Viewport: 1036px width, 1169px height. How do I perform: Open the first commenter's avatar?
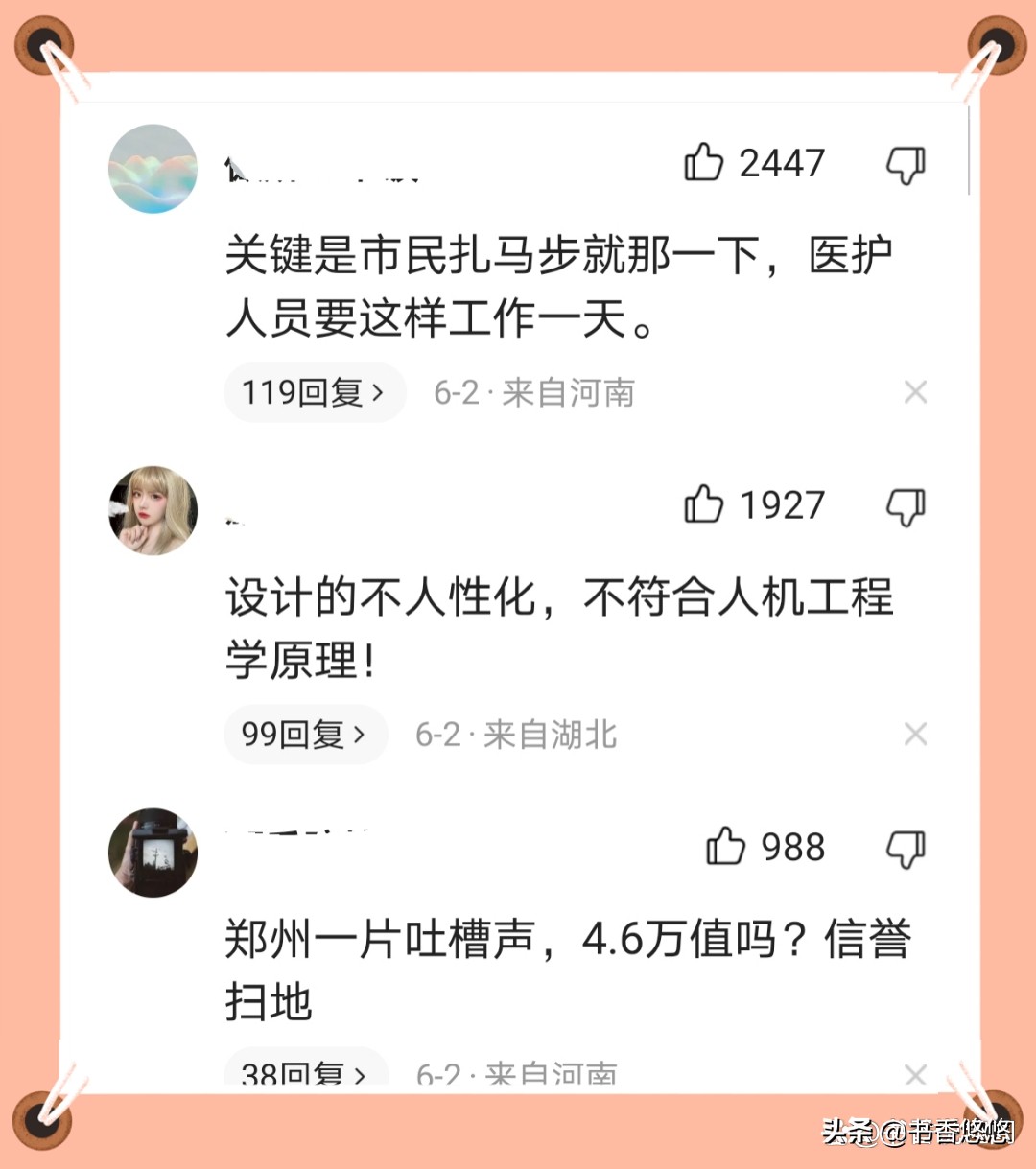pyautogui.click(x=152, y=168)
